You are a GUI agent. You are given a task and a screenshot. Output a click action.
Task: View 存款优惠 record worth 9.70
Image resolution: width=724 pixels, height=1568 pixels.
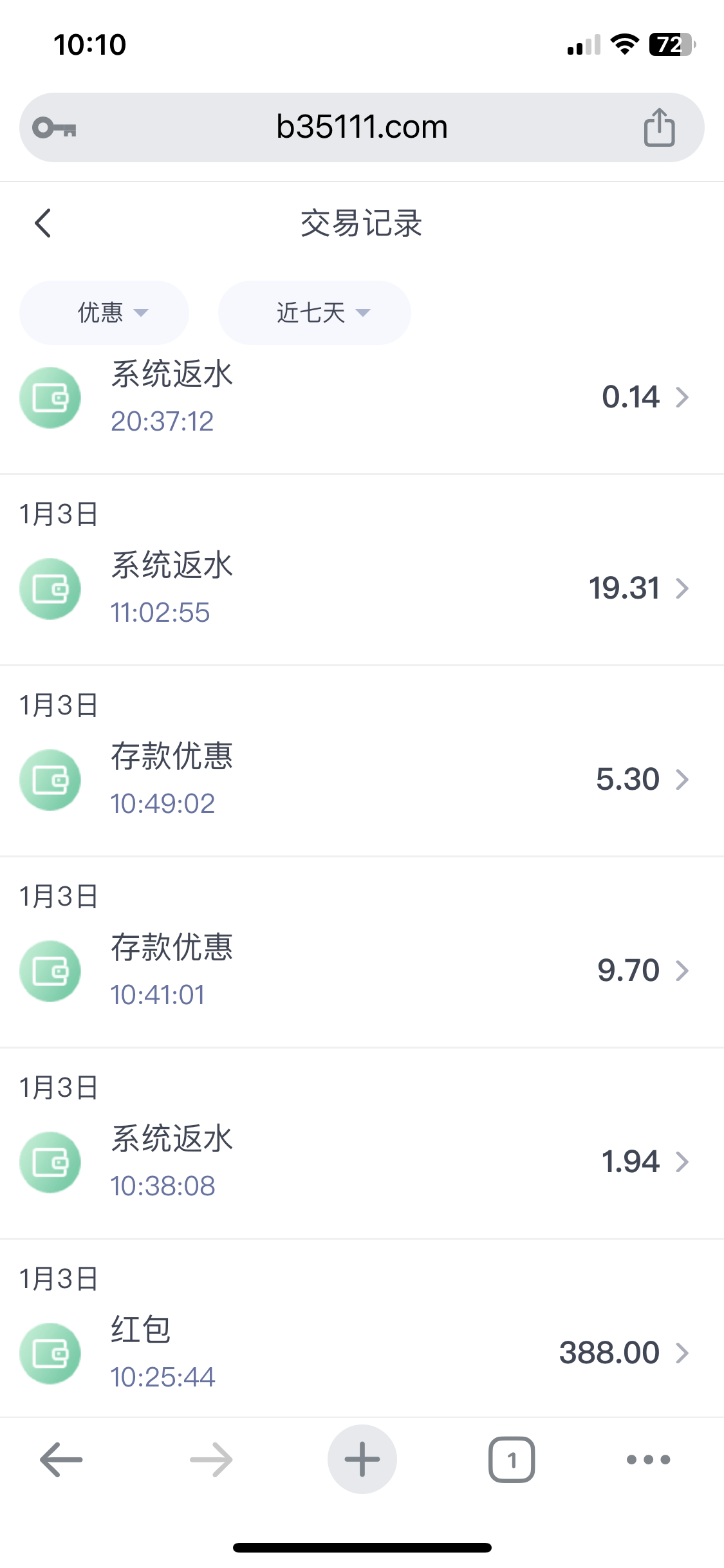(360, 971)
